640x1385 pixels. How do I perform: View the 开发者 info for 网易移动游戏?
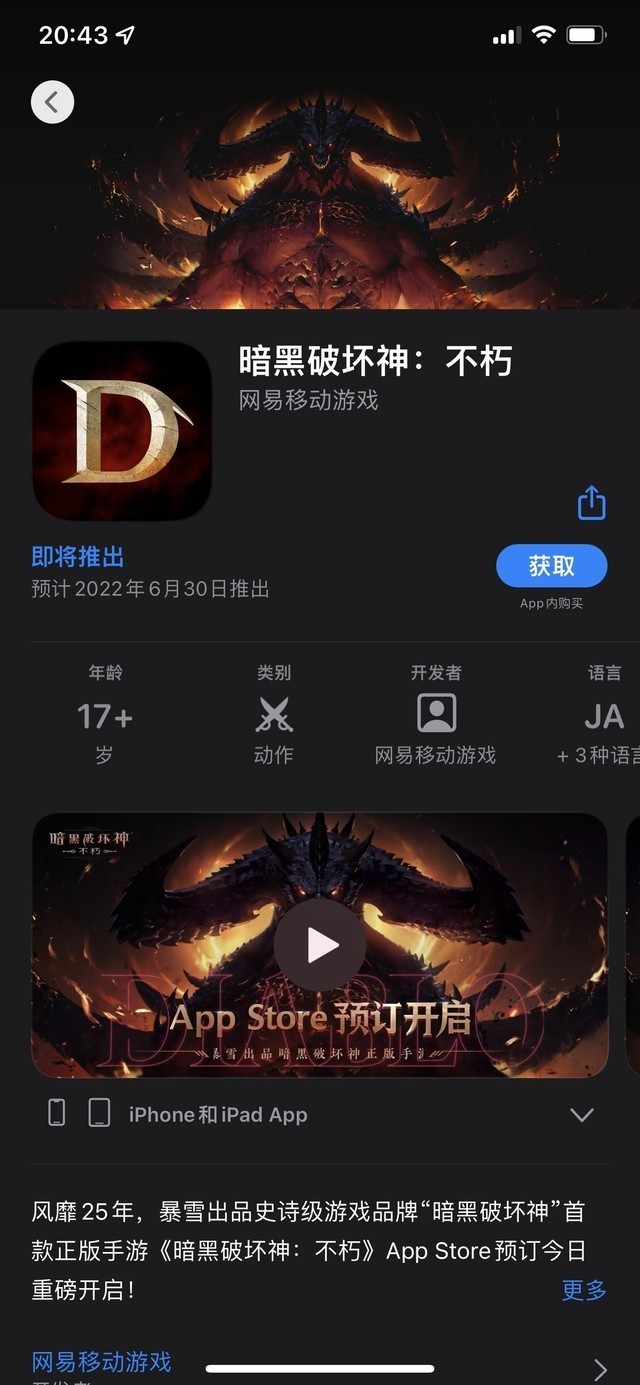coord(435,715)
